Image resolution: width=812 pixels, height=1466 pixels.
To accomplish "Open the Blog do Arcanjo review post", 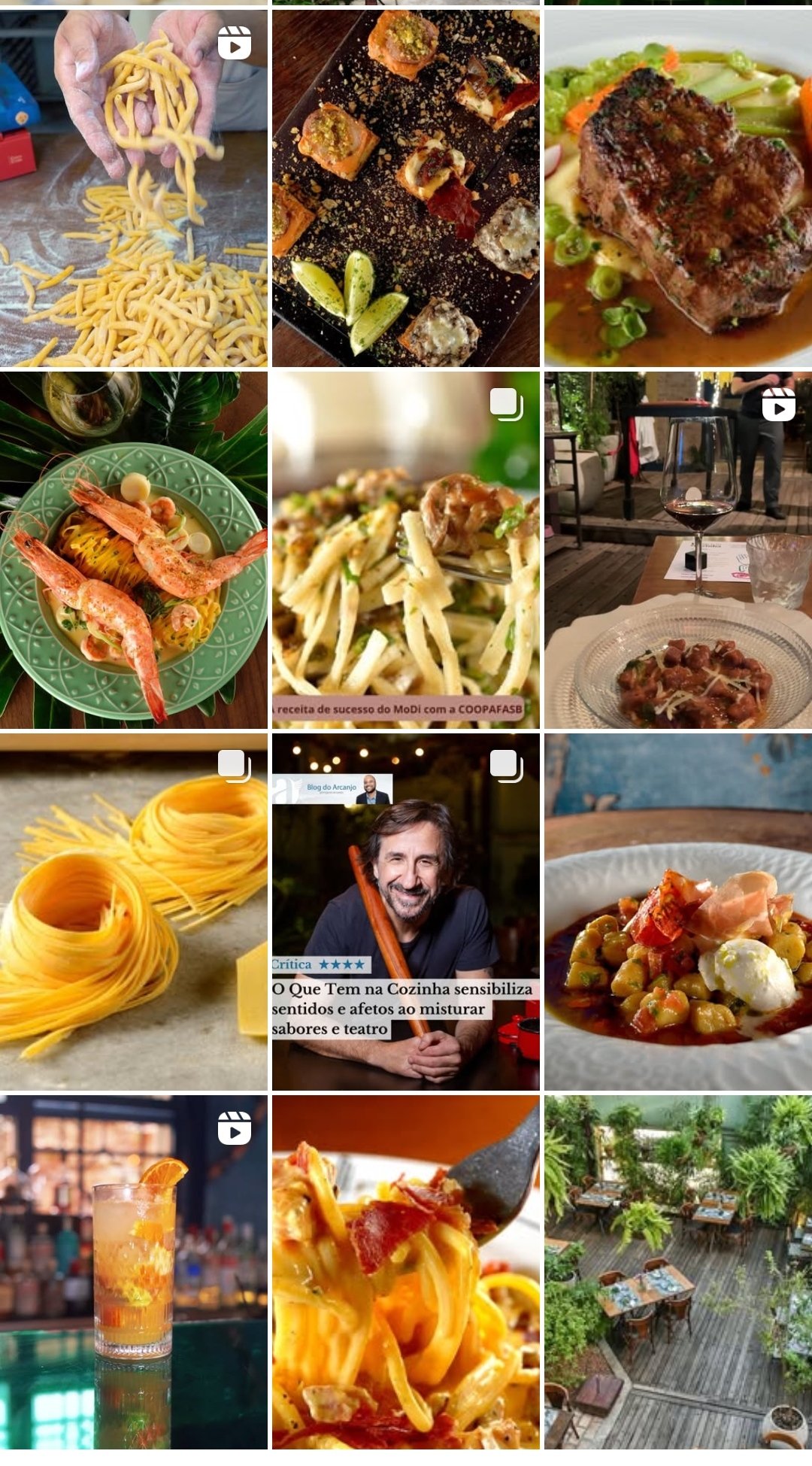I will click(x=406, y=912).
